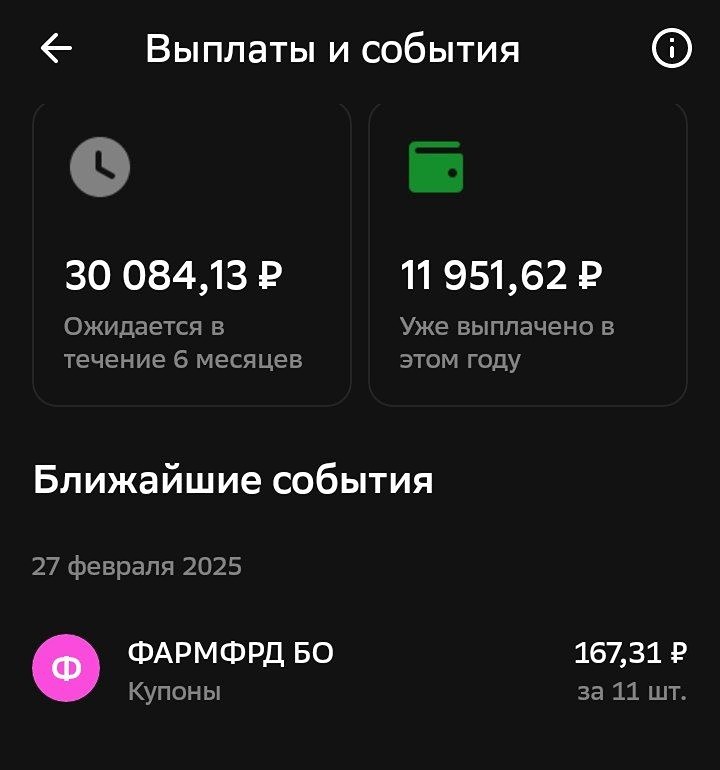Open the card showing 11 951,62 ₽
Image resolution: width=720 pixels, height=770 pixels.
(x=527, y=250)
